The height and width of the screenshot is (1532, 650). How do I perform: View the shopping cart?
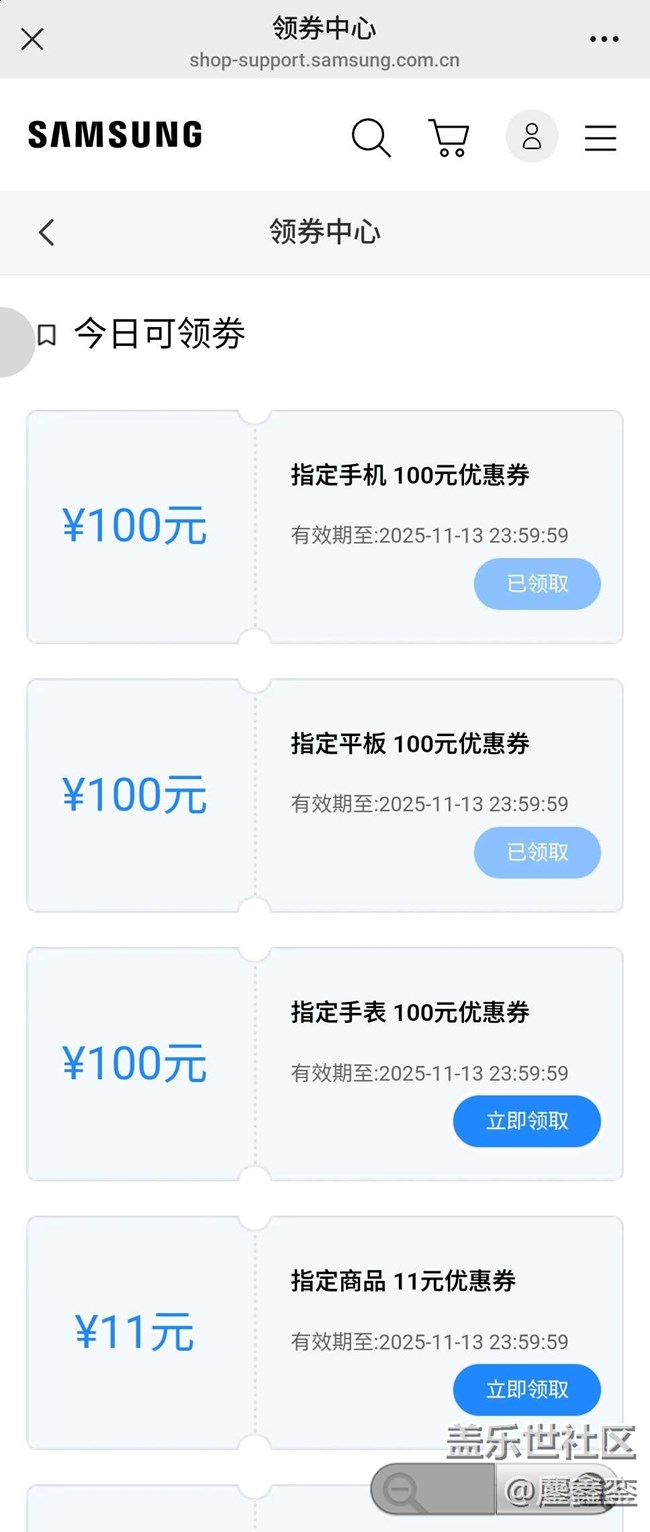click(x=449, y=137)
